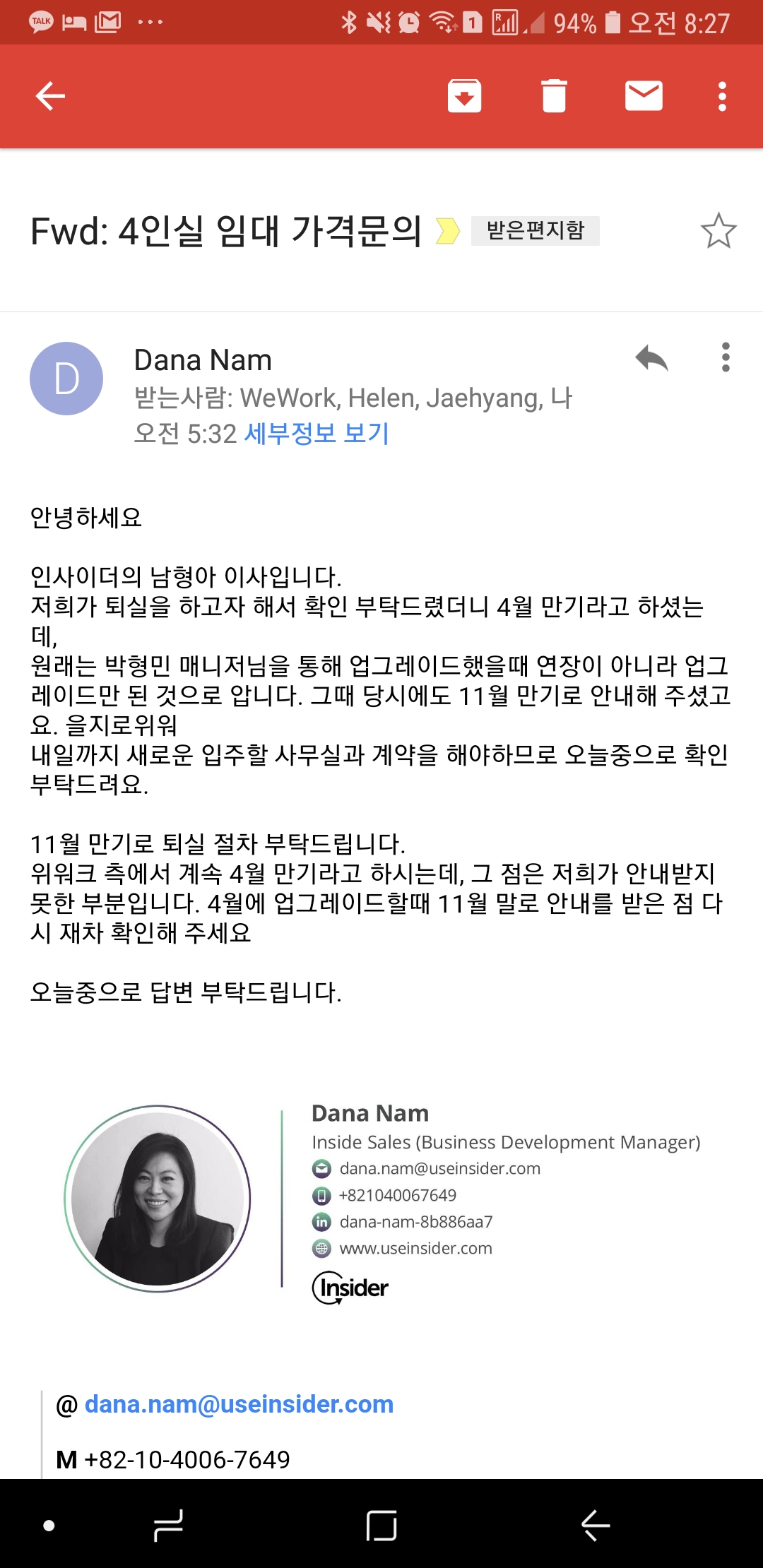This screenshot has width=763, height=1568.
Task: Tap the 받은편지함 label chip
Action: coord(535,231)
